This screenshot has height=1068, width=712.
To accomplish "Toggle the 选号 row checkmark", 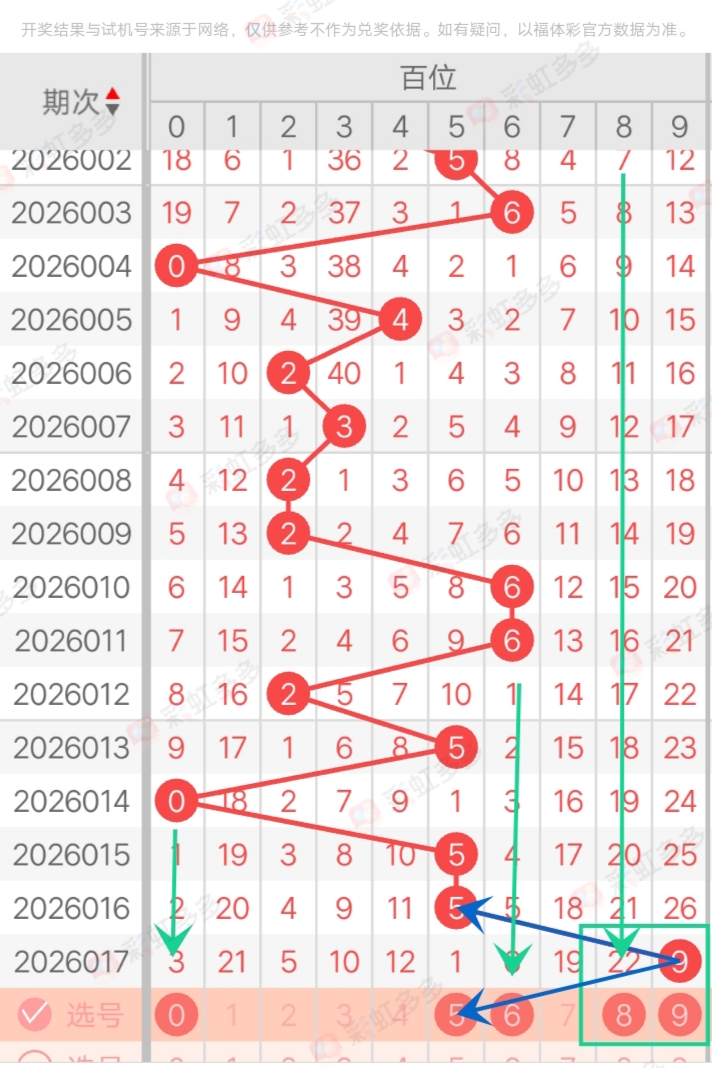I will (x=35, y=1015).
